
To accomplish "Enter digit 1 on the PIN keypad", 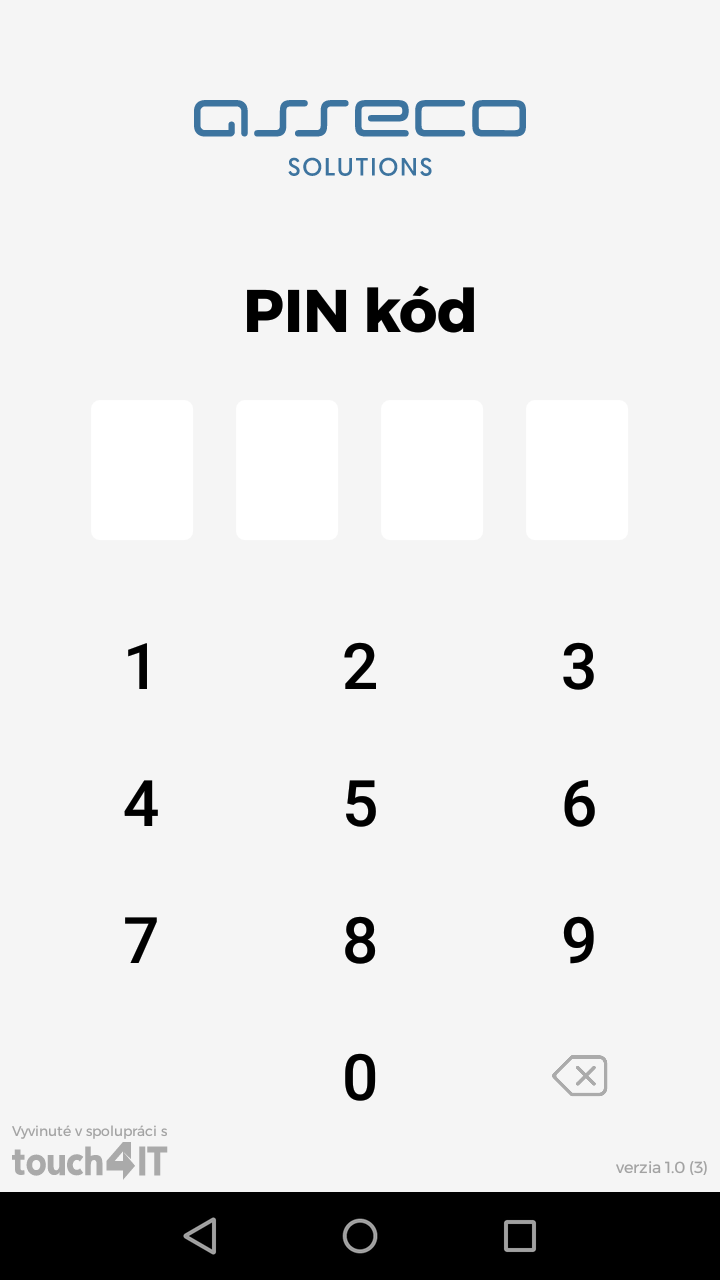I will (x=141, y=667).
